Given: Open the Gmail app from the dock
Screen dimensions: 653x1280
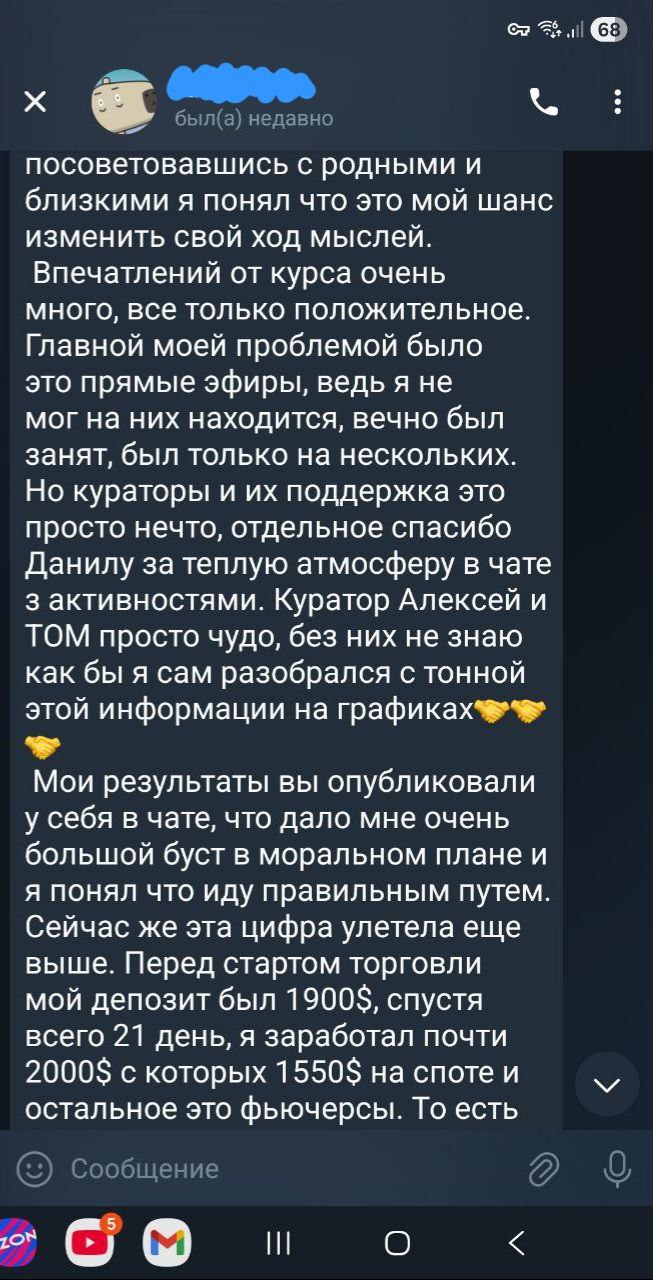Looking at the screenshot, I should (166, 1243).
